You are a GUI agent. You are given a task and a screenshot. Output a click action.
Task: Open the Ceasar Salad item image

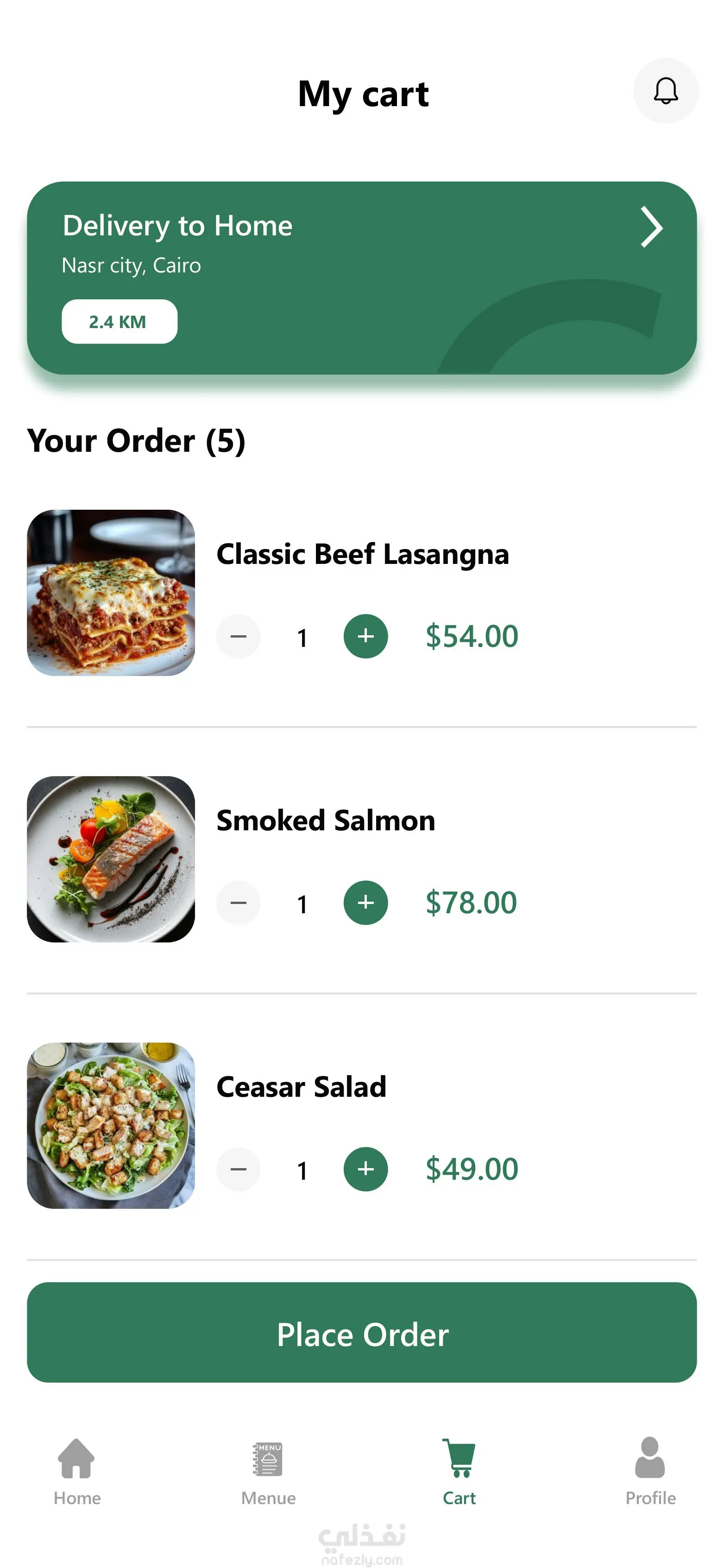tap(111, 1125)
